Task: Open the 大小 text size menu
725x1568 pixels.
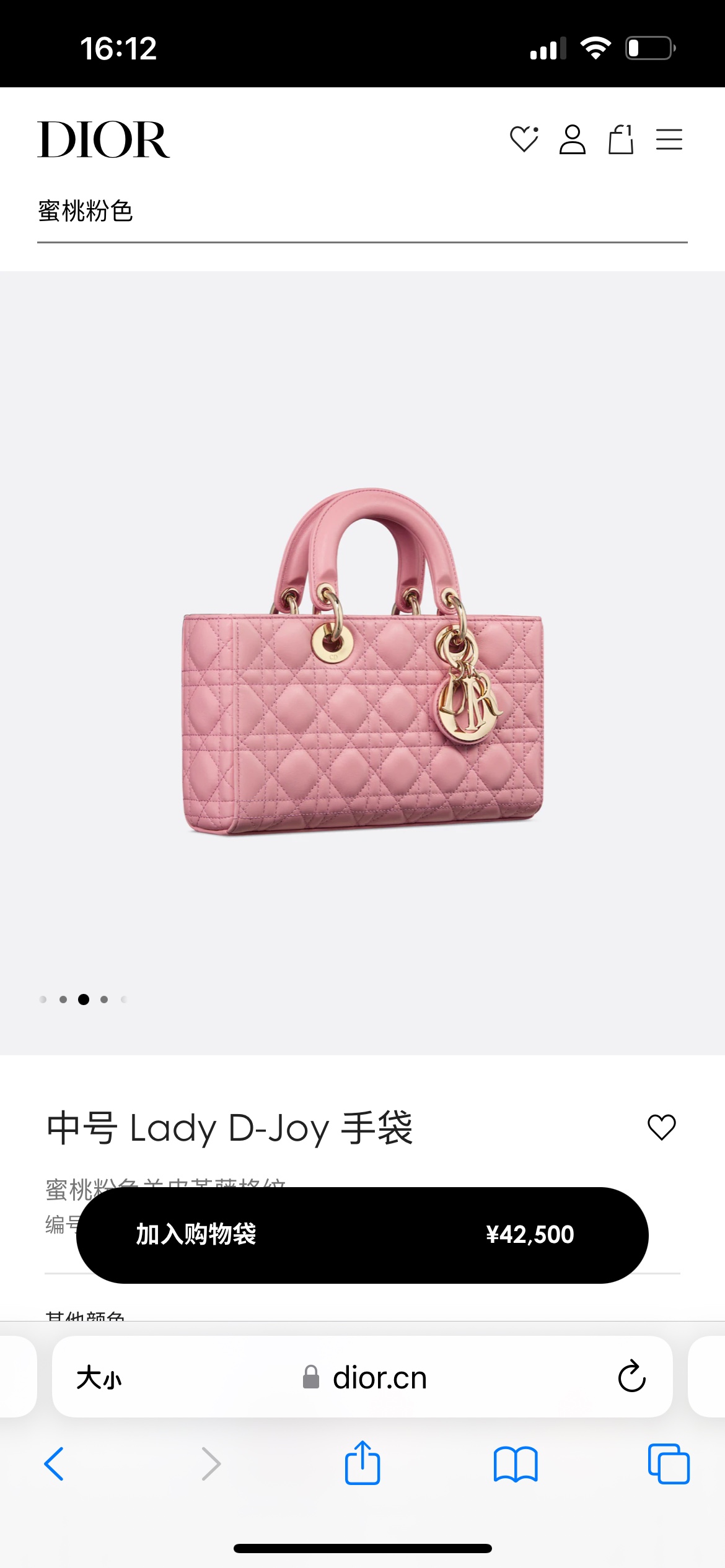Action: pyautogui.click(x=99, y=1379)
